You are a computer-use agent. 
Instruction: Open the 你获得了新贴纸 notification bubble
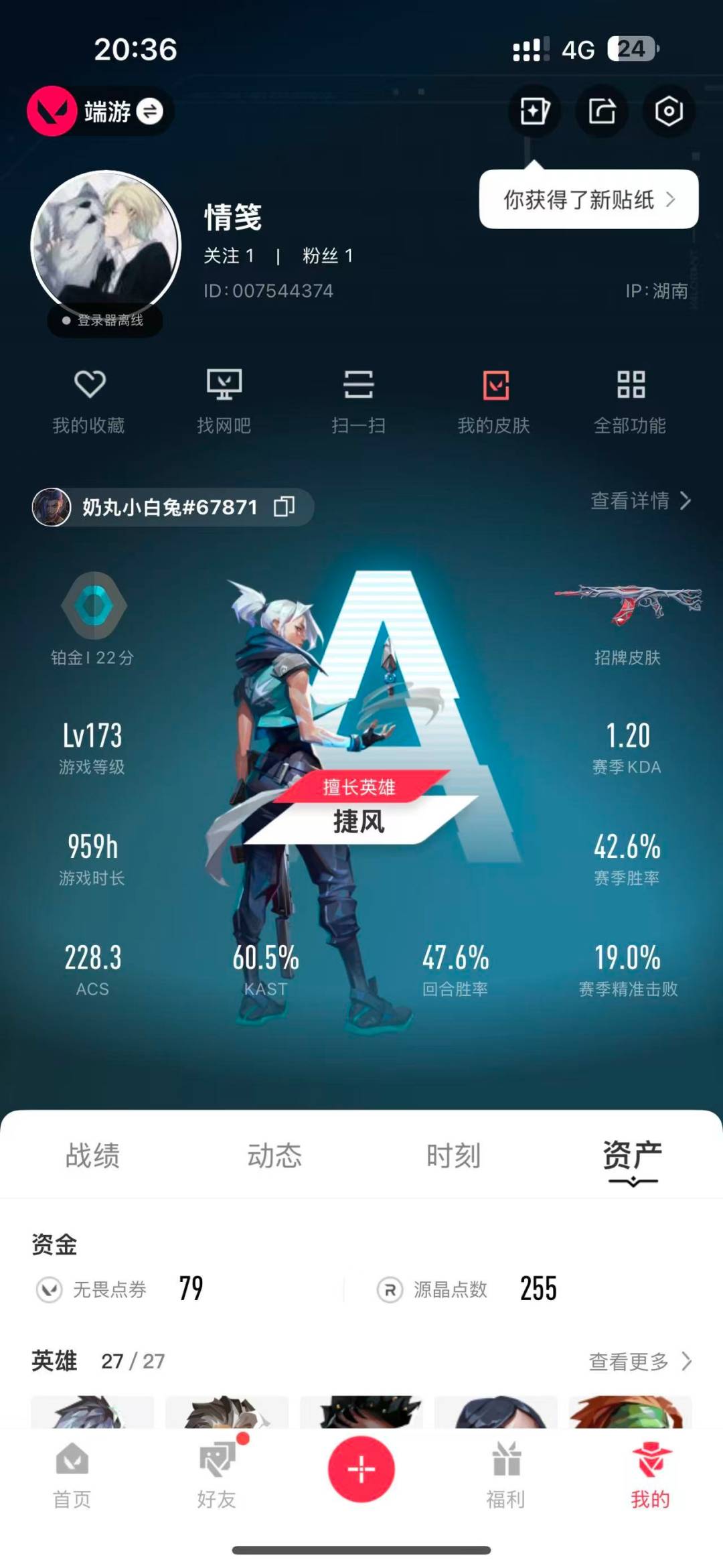click(588, 200)
